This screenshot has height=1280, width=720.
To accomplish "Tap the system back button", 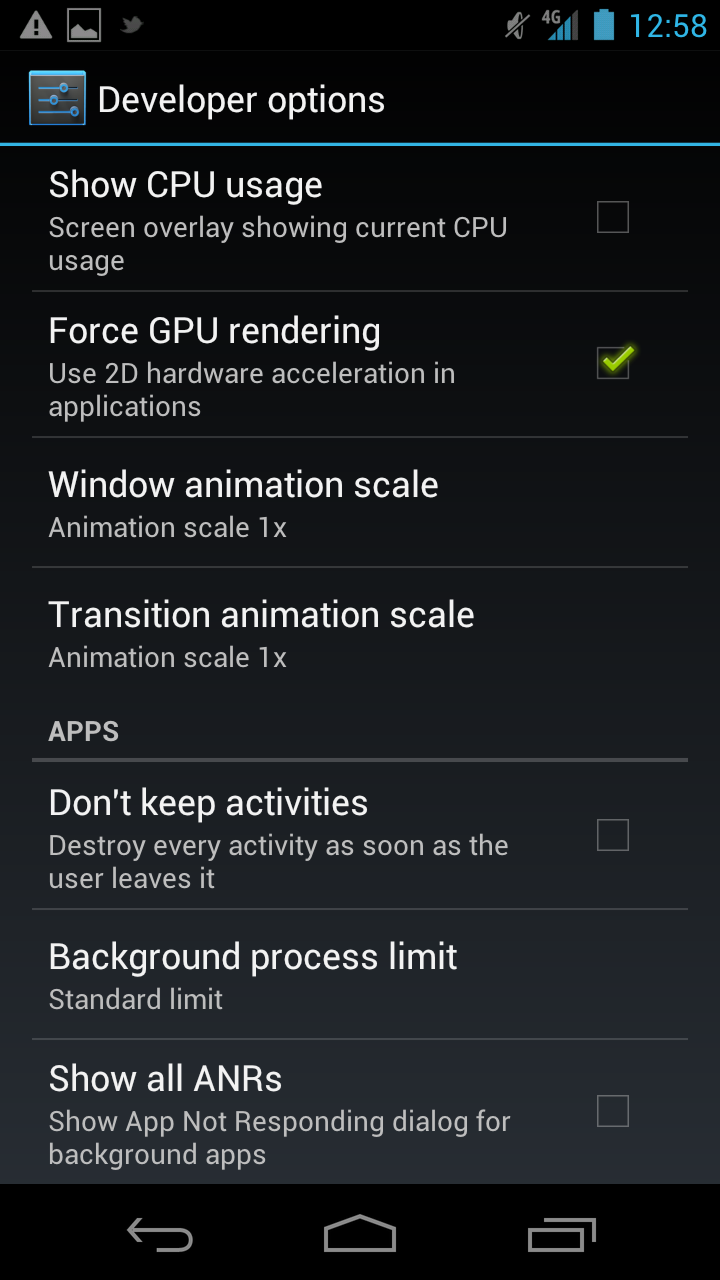I will coord(160,1235).
